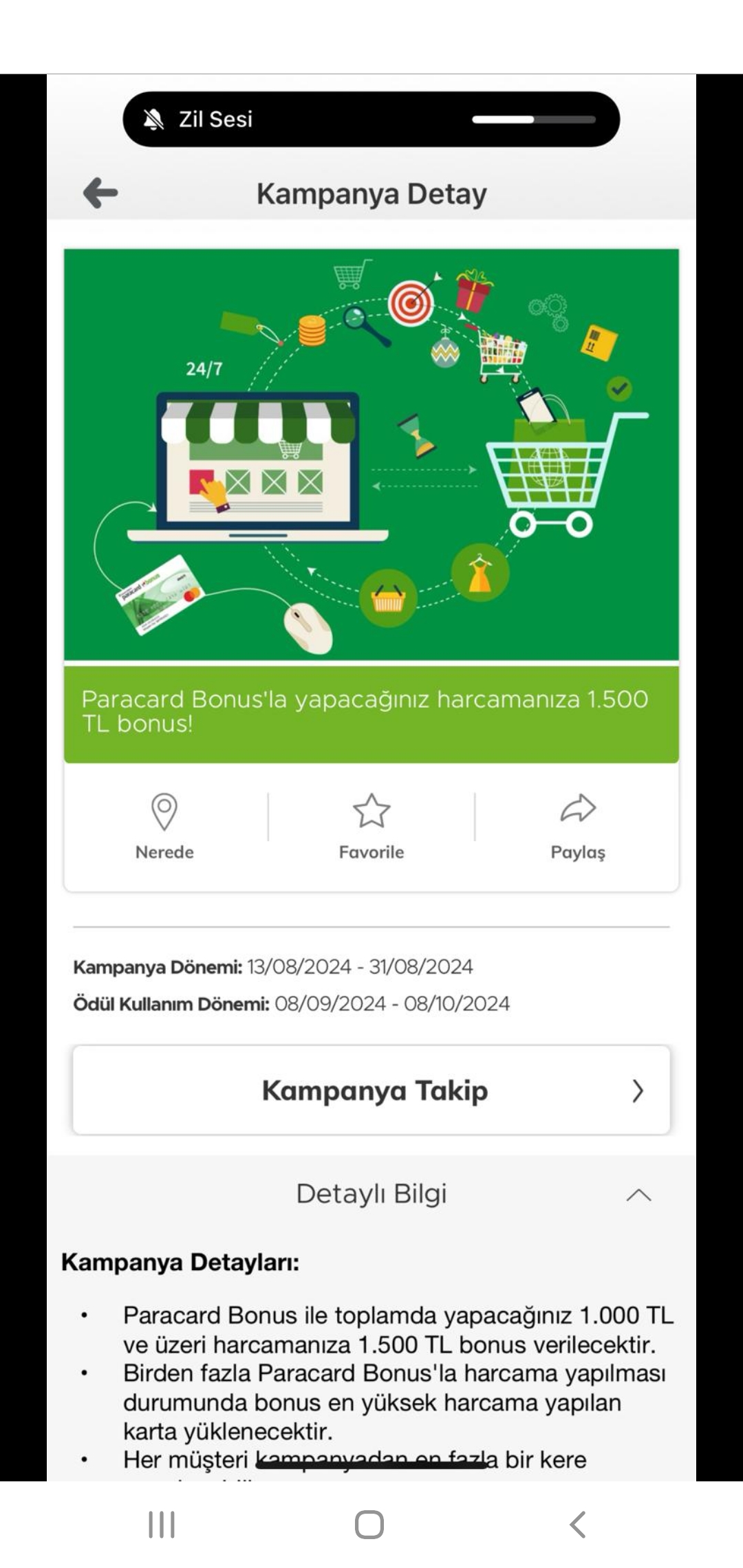
Task: Go back using the arrow beside Kampanya Detay
Action: (100, 193)
